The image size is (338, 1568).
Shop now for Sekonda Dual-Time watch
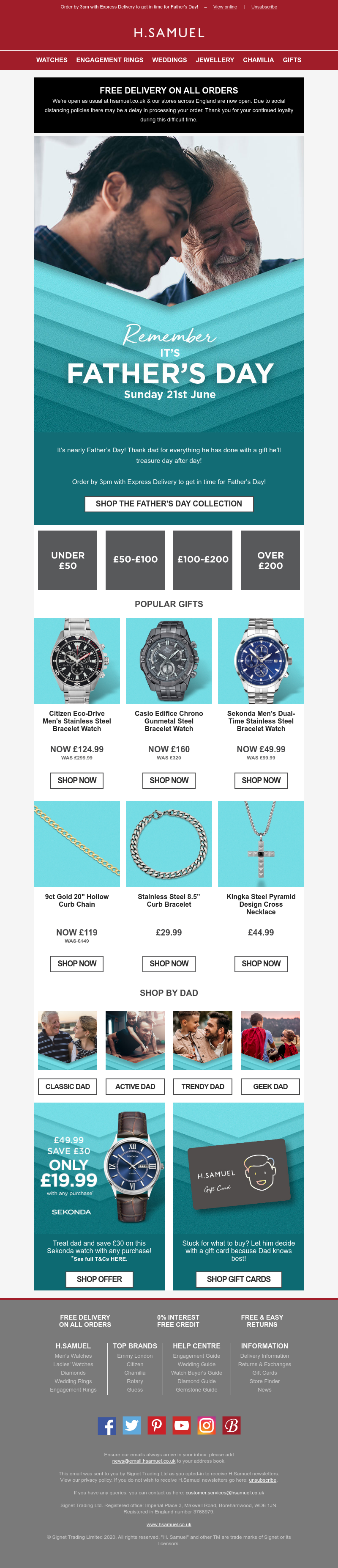tap(261, 780)
